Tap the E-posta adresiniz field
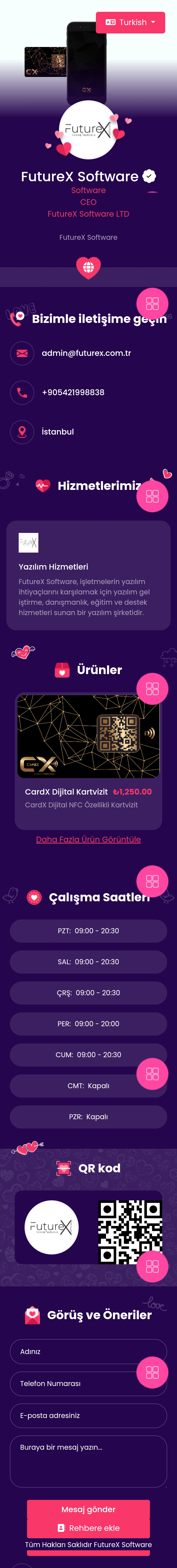Viewport: 177px width, 1568px height. (x=88, y=1416)
